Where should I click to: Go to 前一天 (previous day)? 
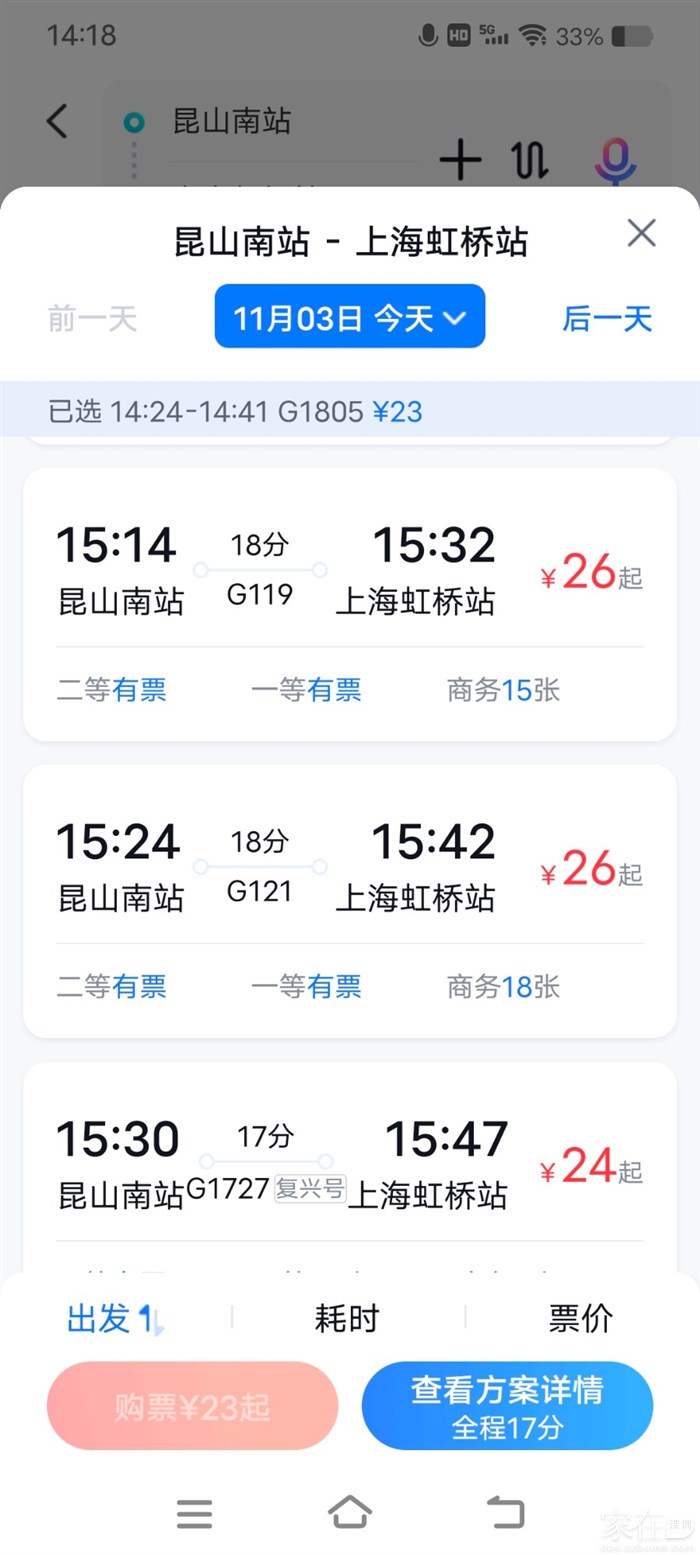click(x=92, y=319)
